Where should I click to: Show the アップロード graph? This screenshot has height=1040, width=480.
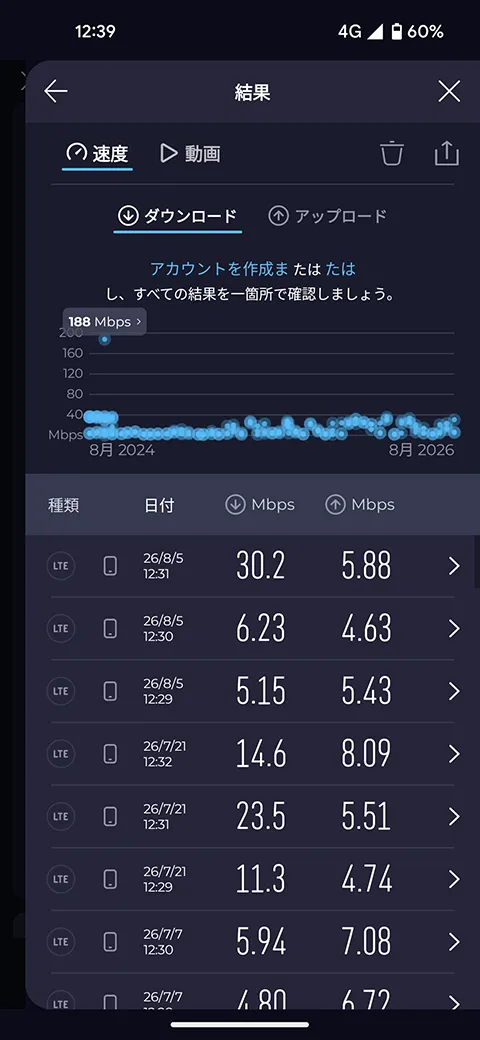(328, 216)
